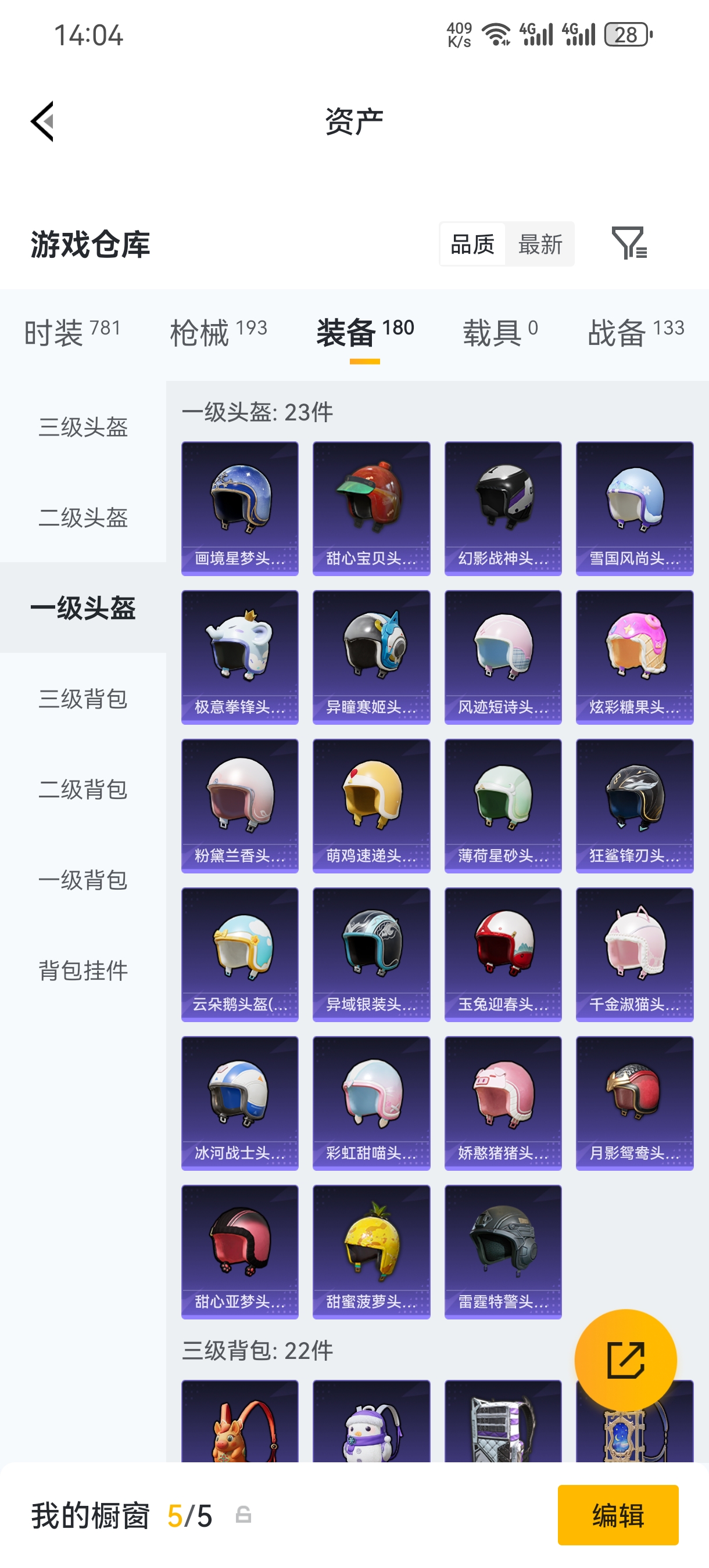Select the 狂鲨锋刃 helmet thumbnail
This screenshot has width=709, height=1568.
[634, 805]
